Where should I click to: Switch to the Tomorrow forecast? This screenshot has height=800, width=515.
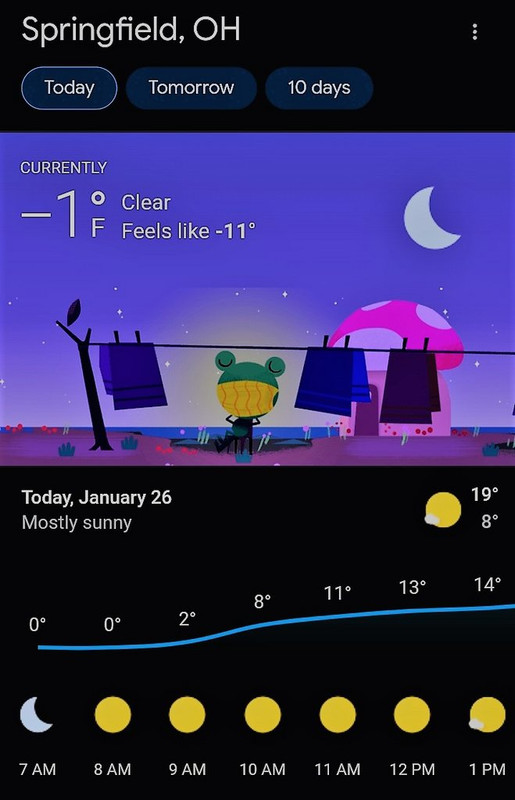click(x=191, y=88)
